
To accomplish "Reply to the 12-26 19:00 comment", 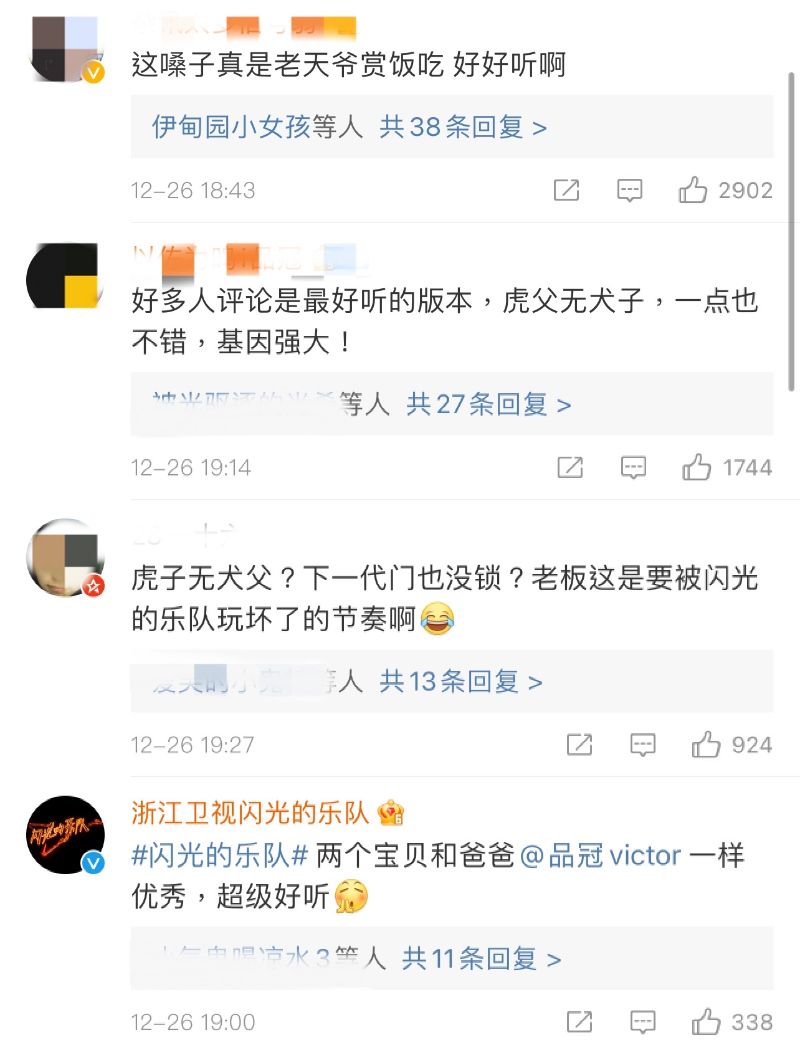I will (x=643, y=1022).
